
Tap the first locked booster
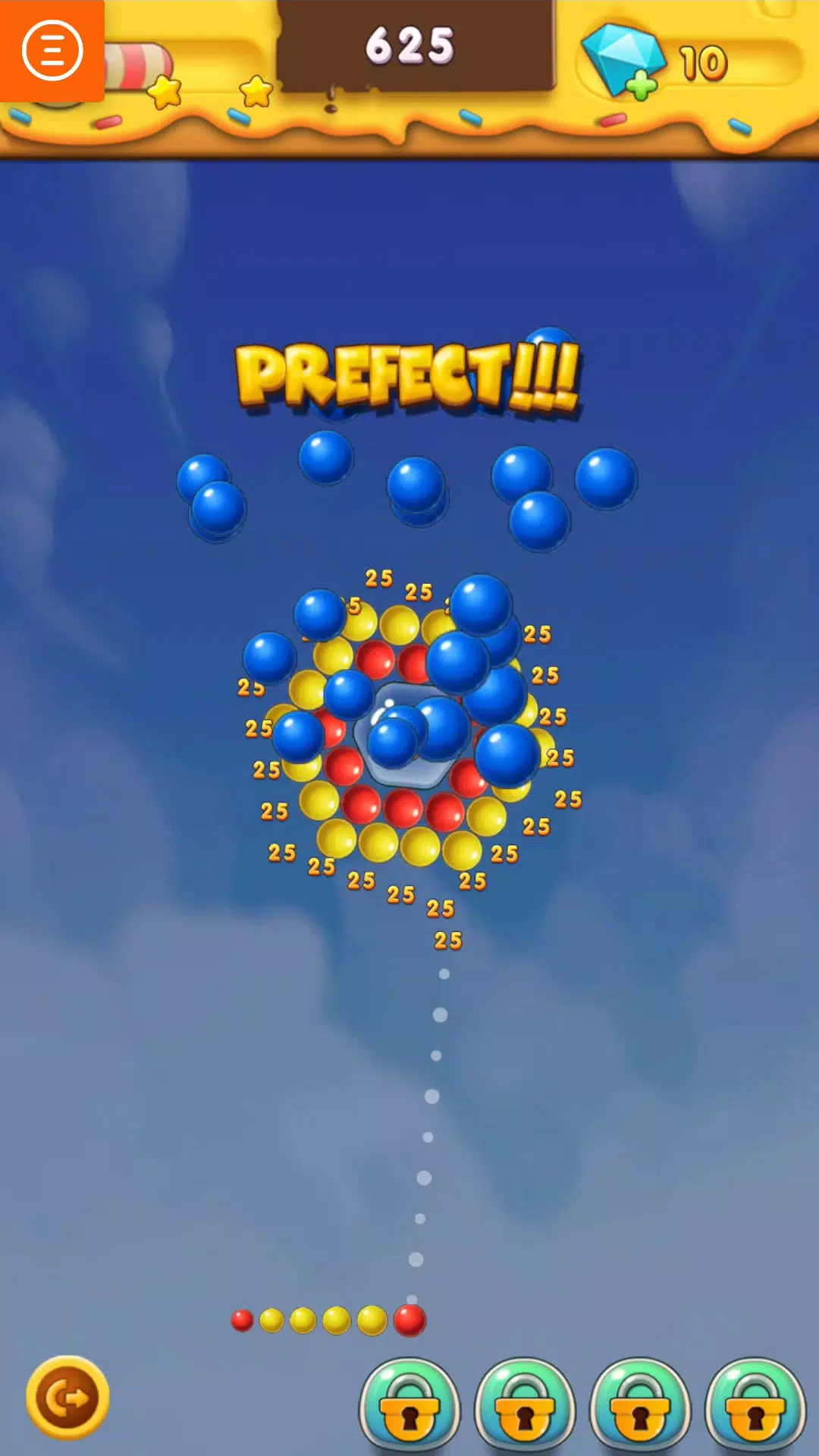(409, 1404)
